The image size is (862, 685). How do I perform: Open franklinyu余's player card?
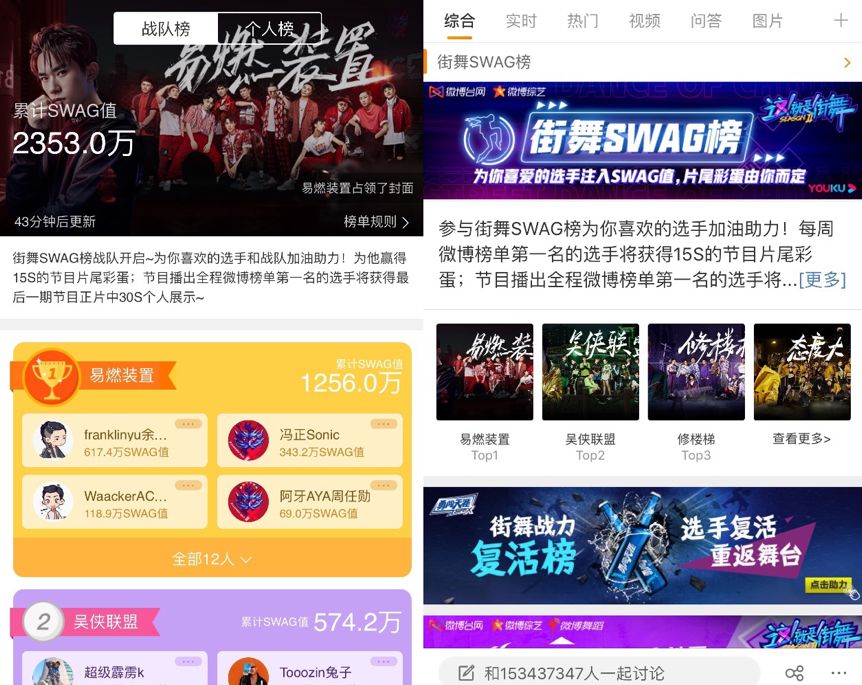point(115,442)
